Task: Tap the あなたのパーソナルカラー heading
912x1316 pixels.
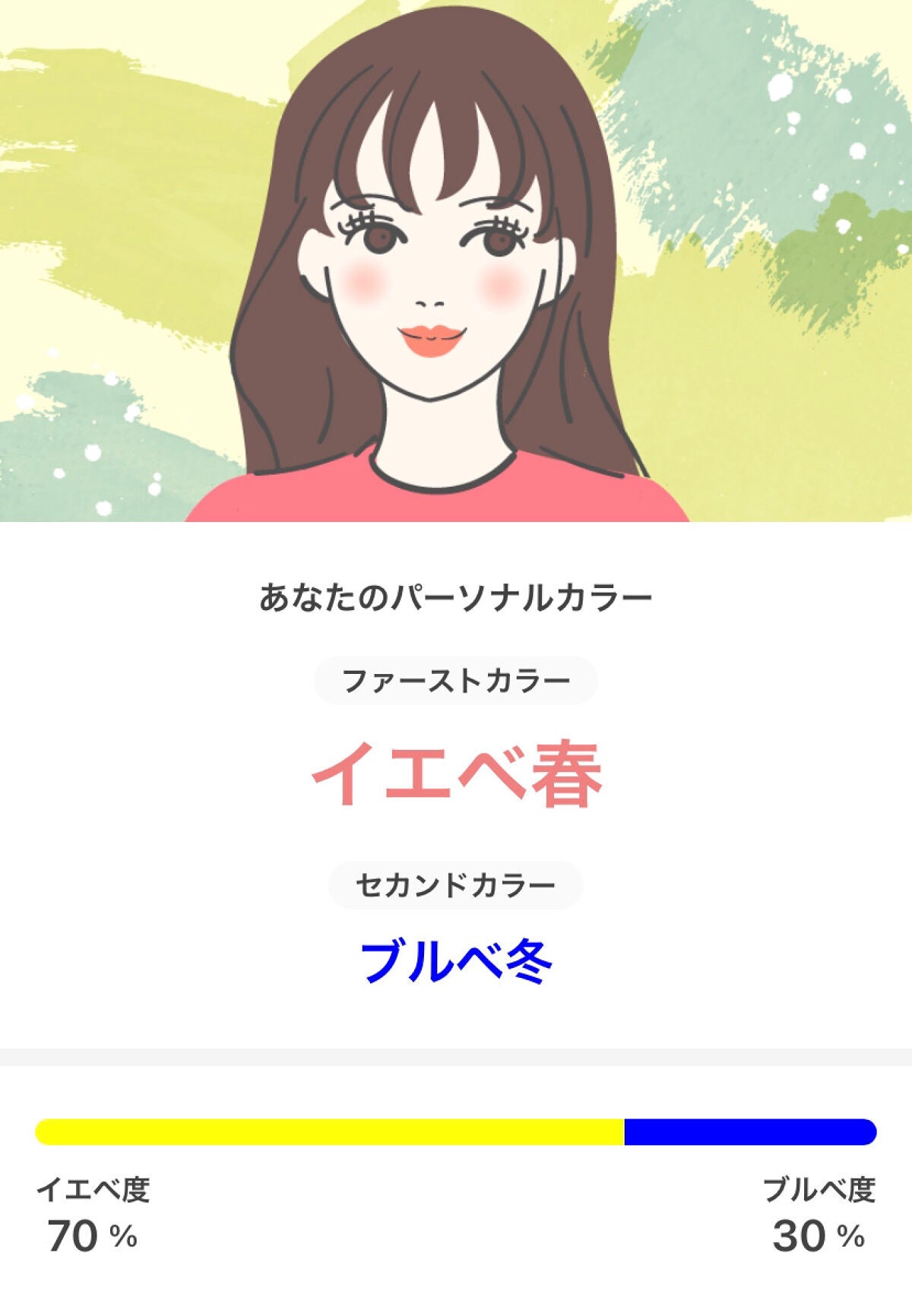Action: click(x=456, y=596)
